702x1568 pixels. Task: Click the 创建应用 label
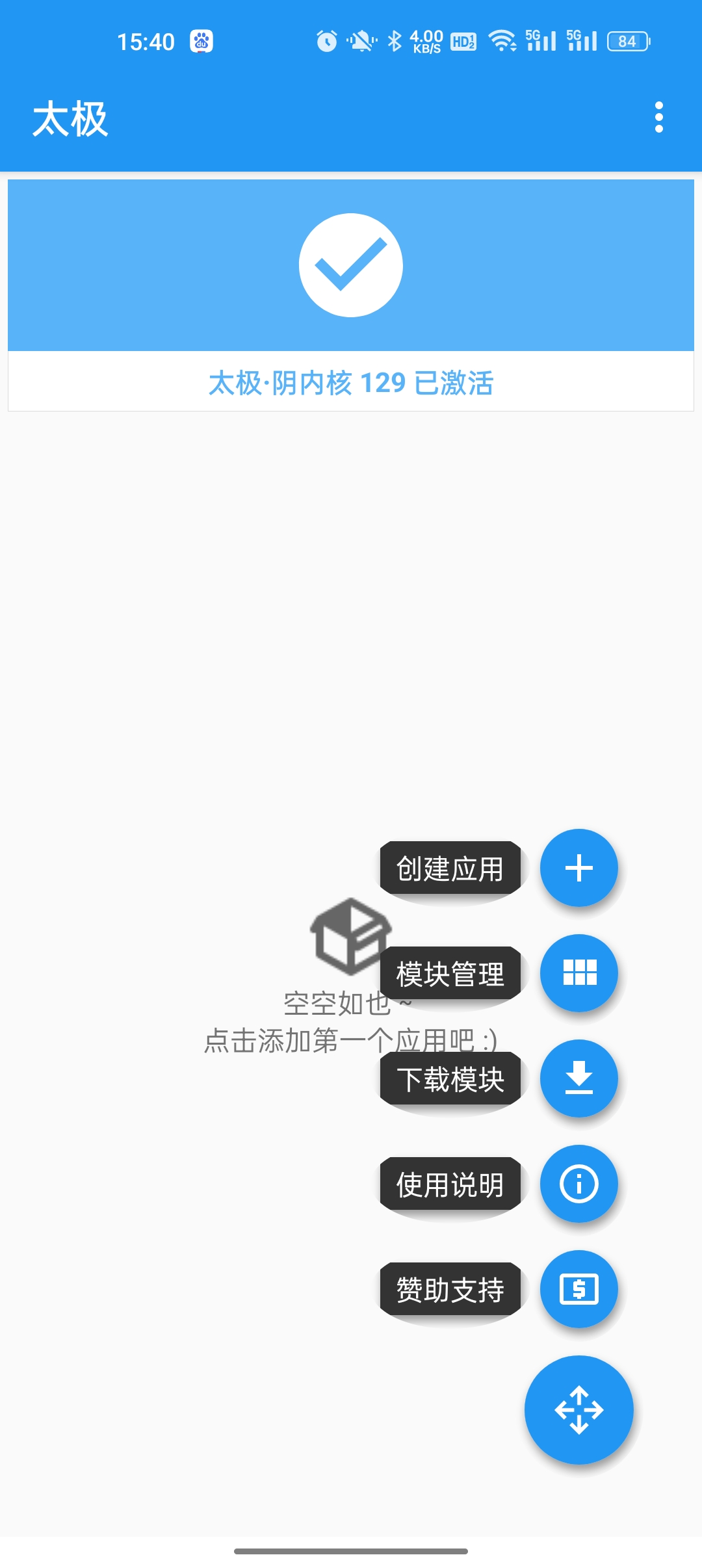click(x=450, y=869)
